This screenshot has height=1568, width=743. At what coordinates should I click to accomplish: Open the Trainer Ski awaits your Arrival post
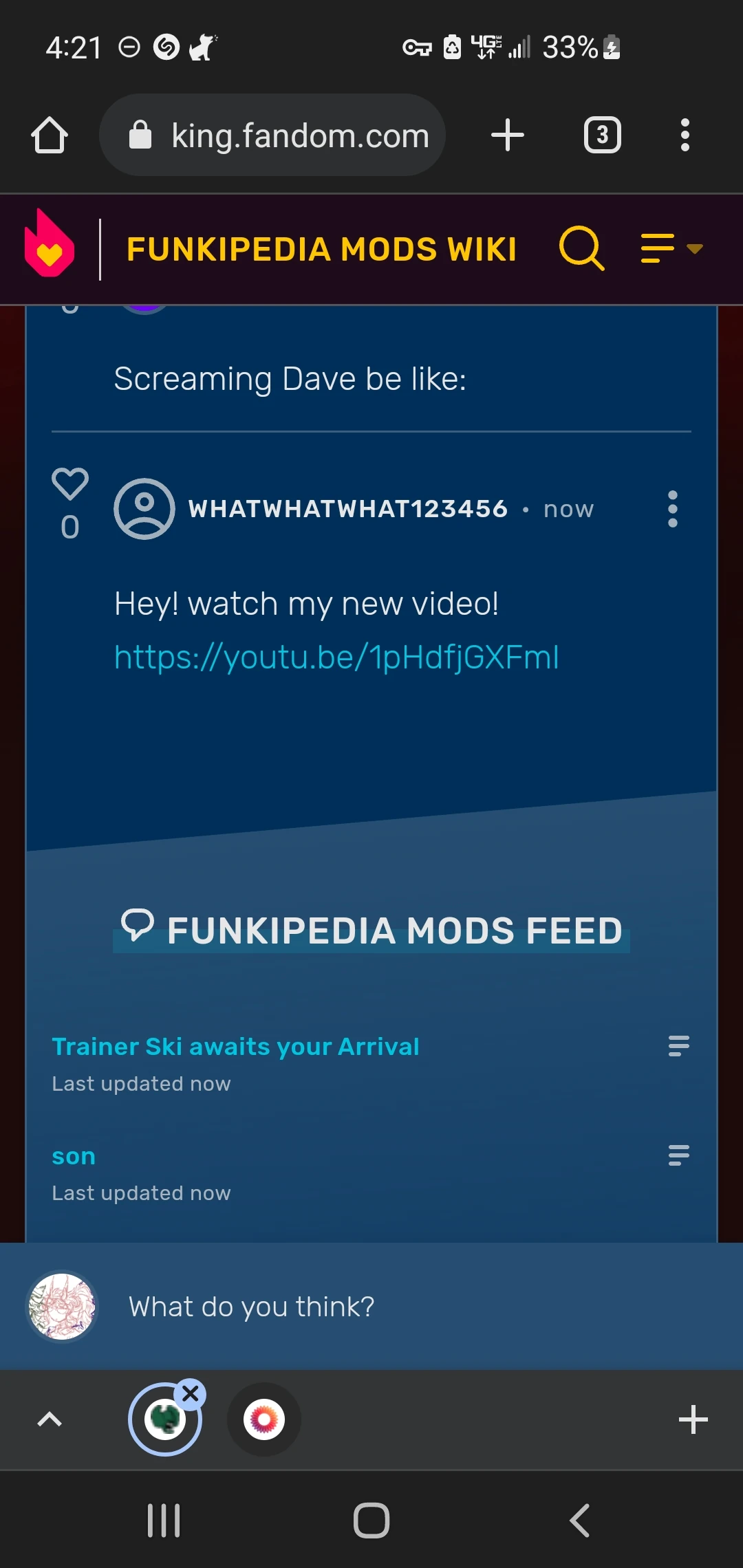click(235, 1046)
